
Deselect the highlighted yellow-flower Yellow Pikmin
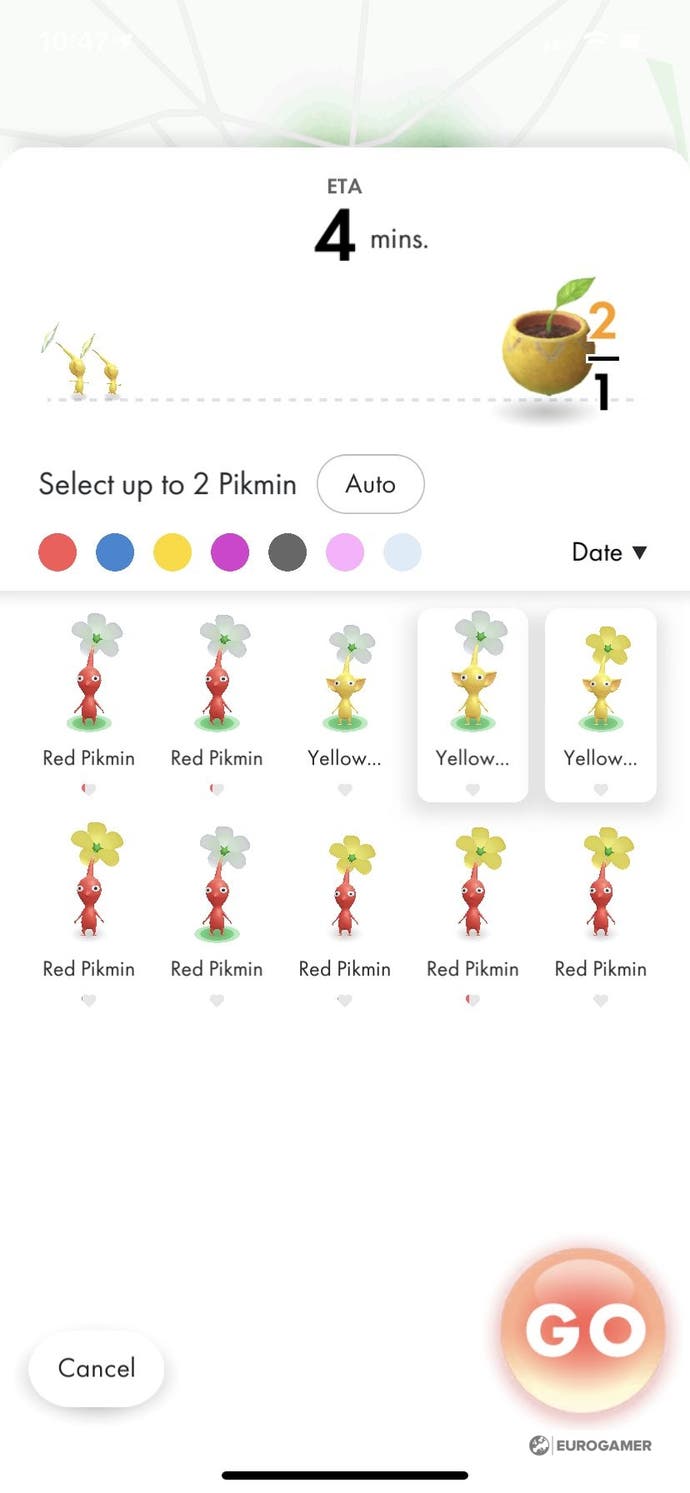pyautogui.click(x=600, y=703)
